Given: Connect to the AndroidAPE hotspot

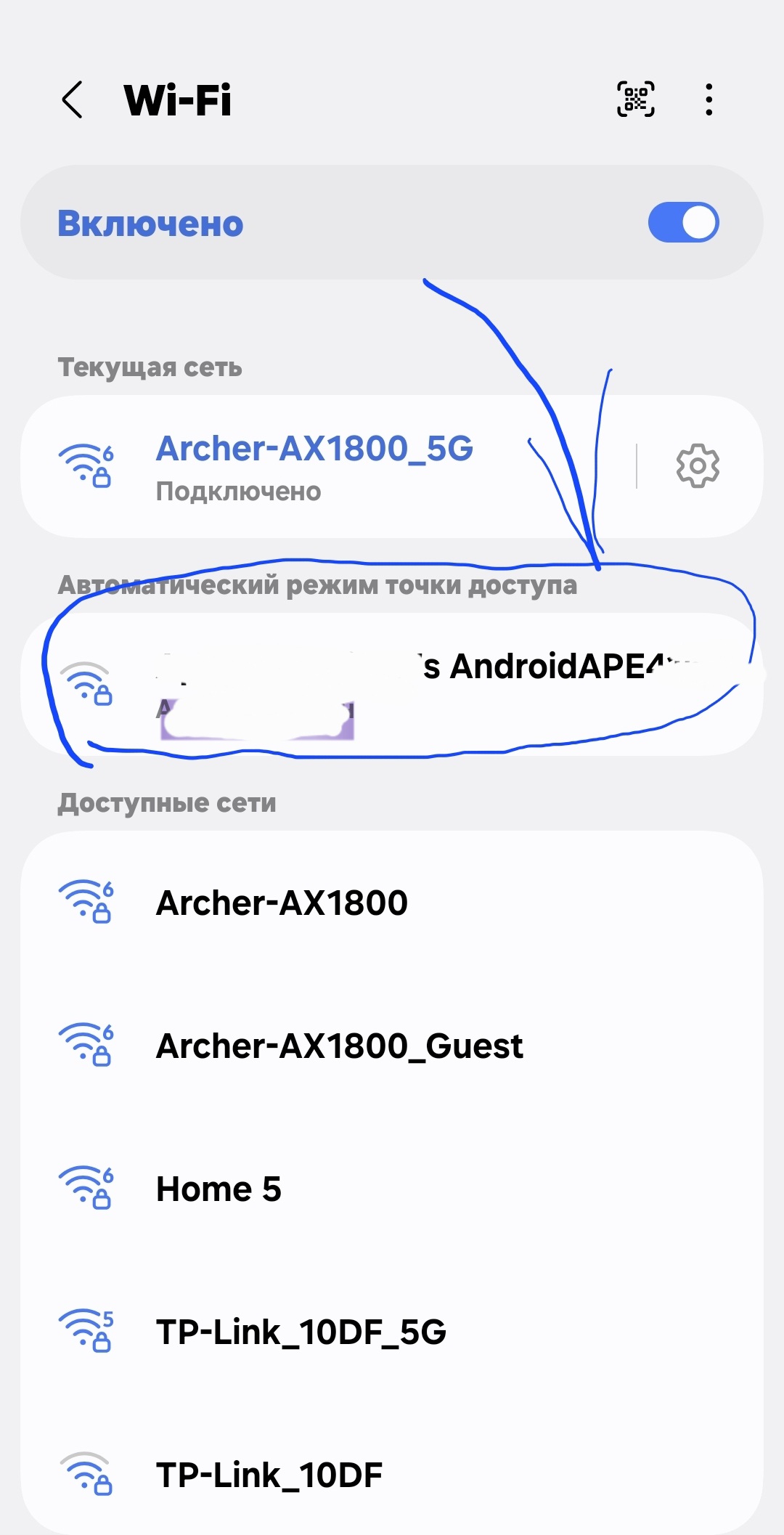Looking at the screenshot, I should click(392, 683).
